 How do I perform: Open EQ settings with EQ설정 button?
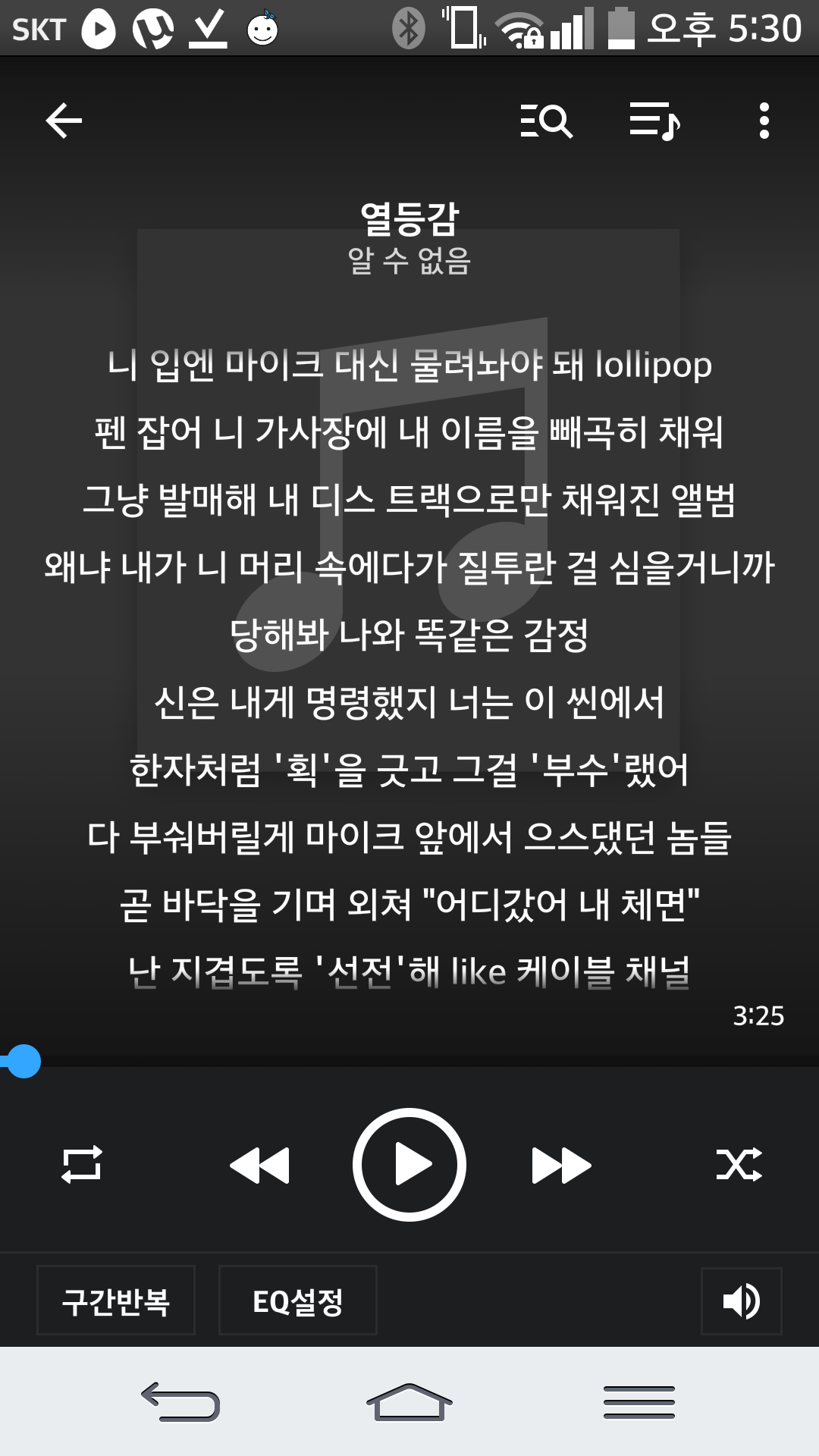[297, 1300]
